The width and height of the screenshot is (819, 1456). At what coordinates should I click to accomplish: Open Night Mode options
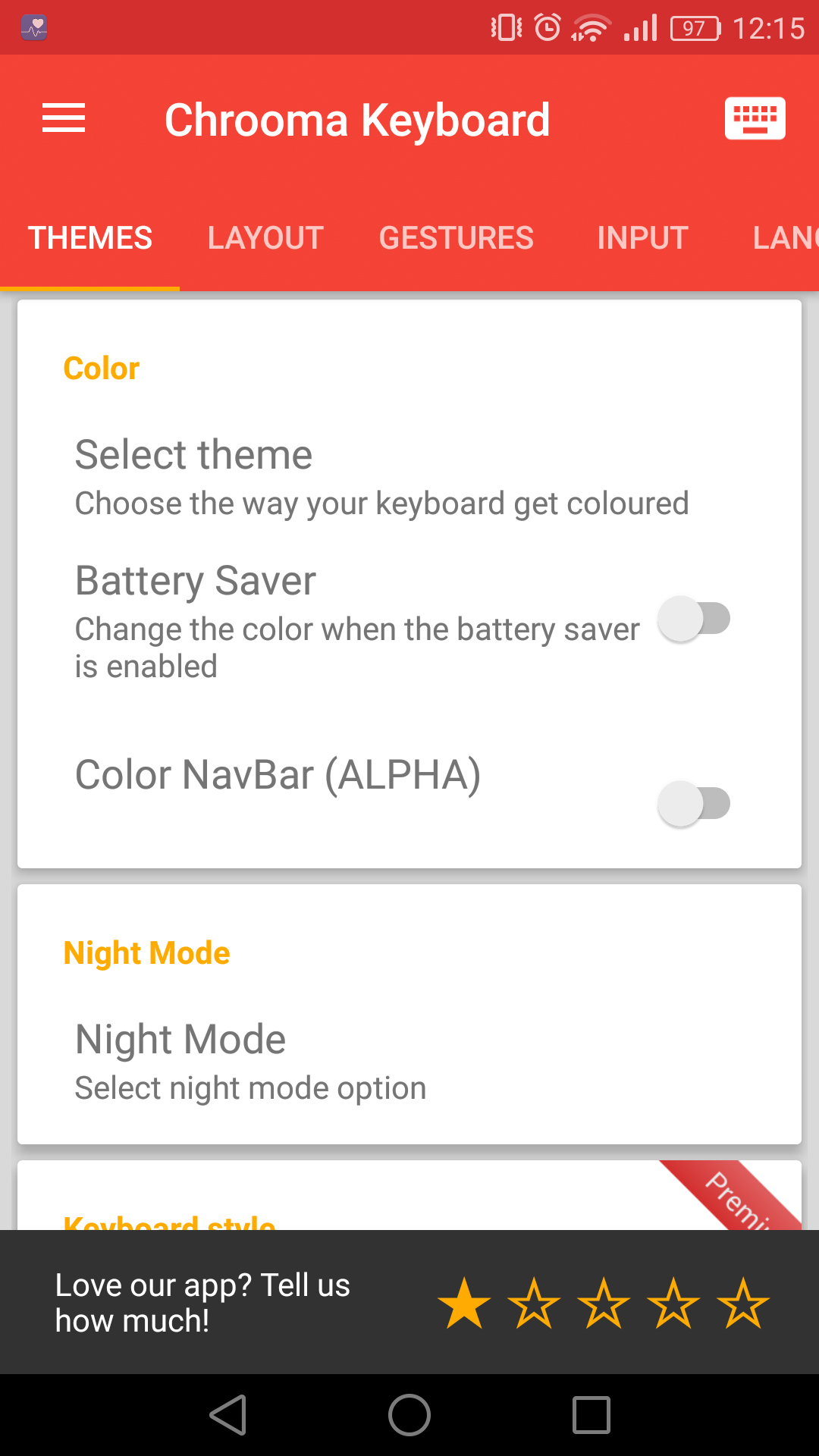pos(409,1061)
